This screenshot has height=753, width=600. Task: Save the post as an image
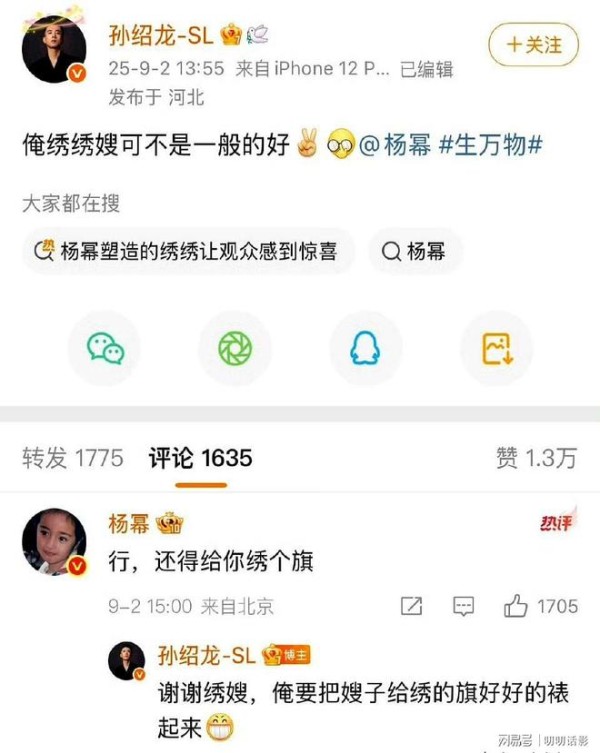[497, 348]
